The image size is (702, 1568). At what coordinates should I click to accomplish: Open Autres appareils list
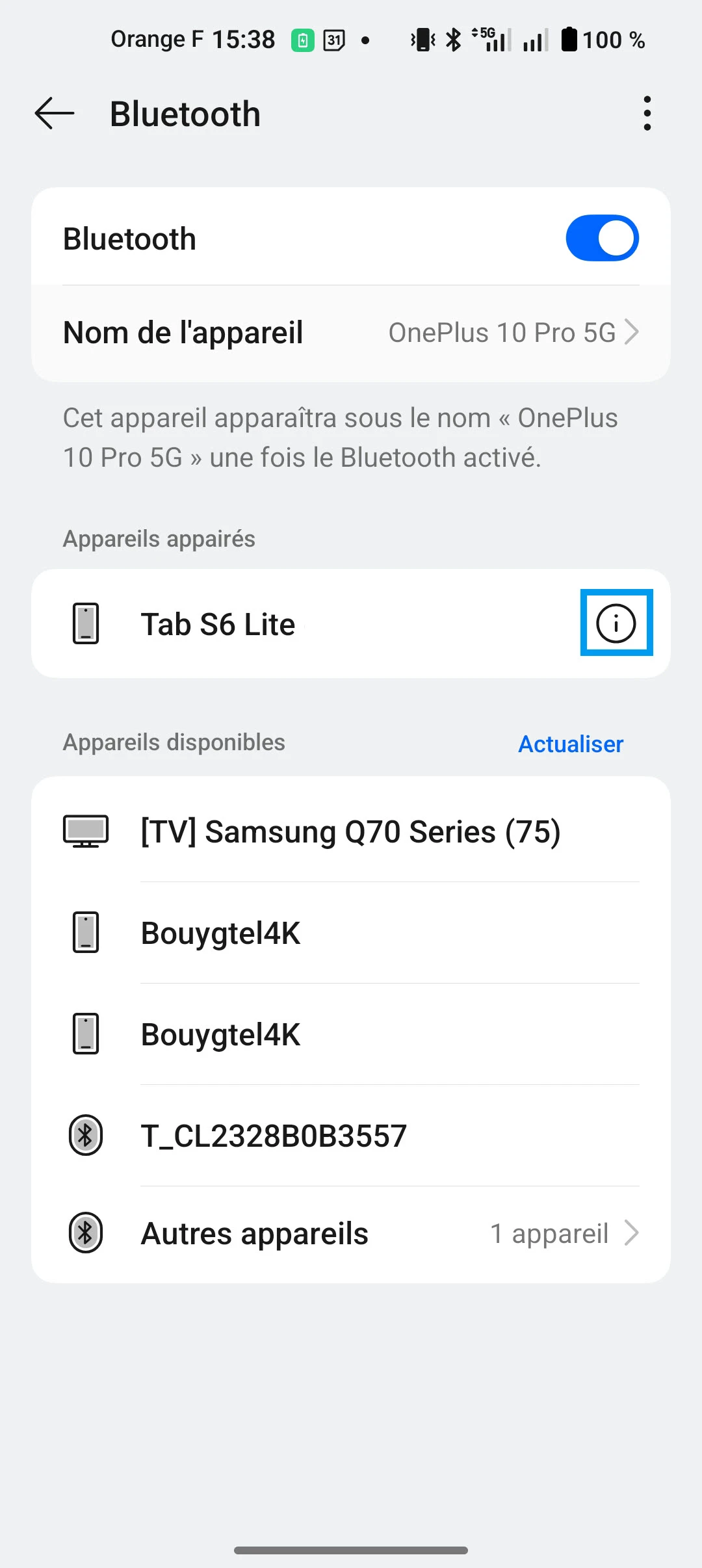tap(351, 1233)
